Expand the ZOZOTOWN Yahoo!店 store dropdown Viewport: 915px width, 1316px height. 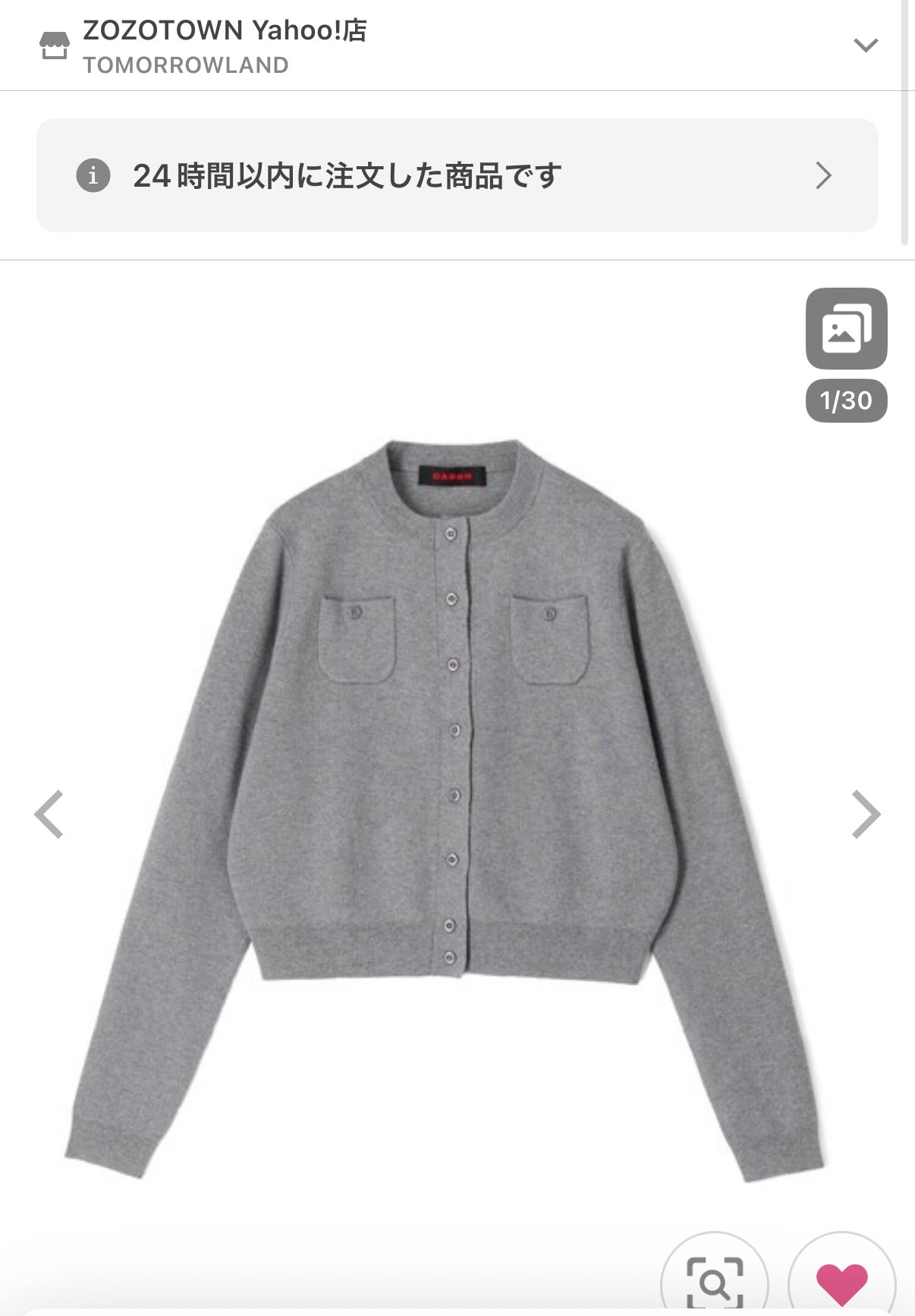865,46
